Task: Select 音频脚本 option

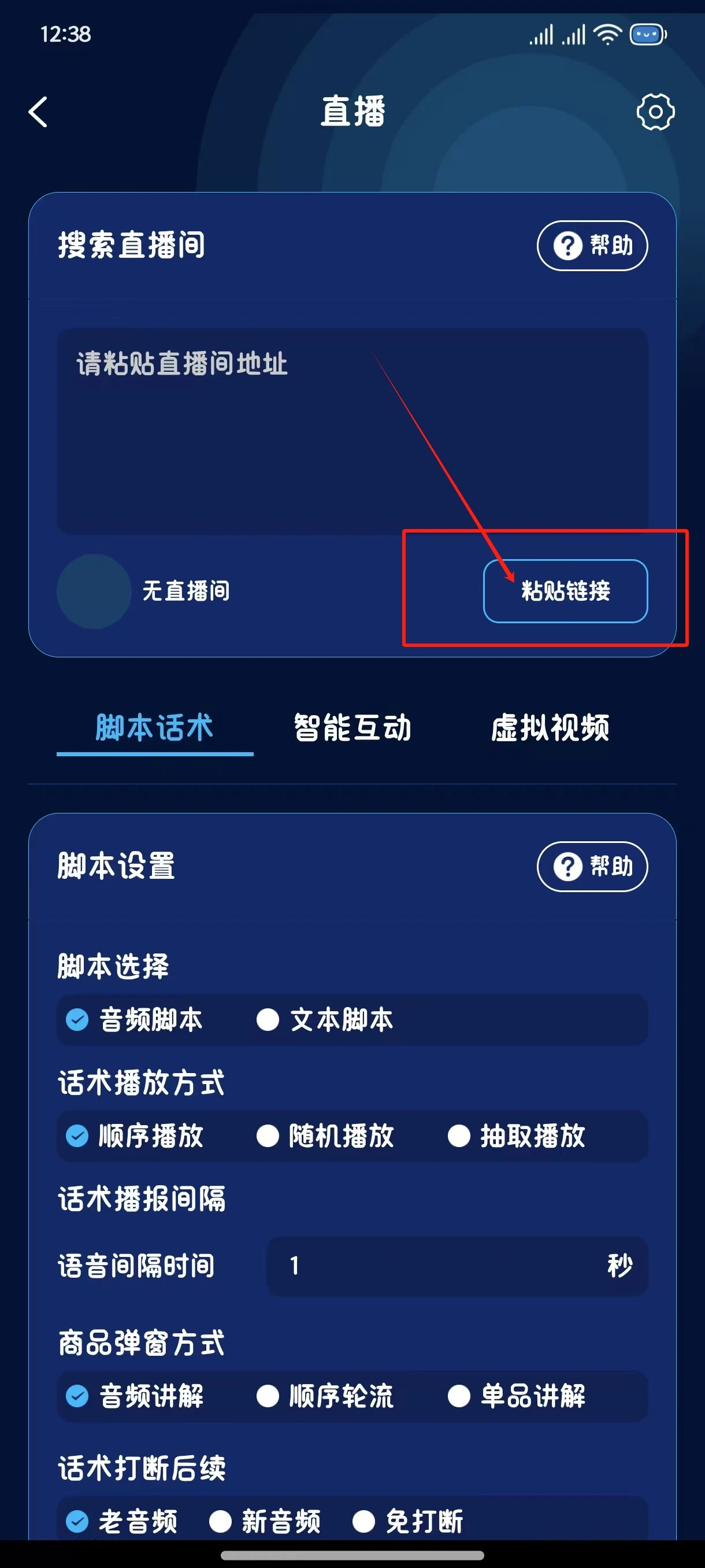Action: click(x=134, y=1019)
